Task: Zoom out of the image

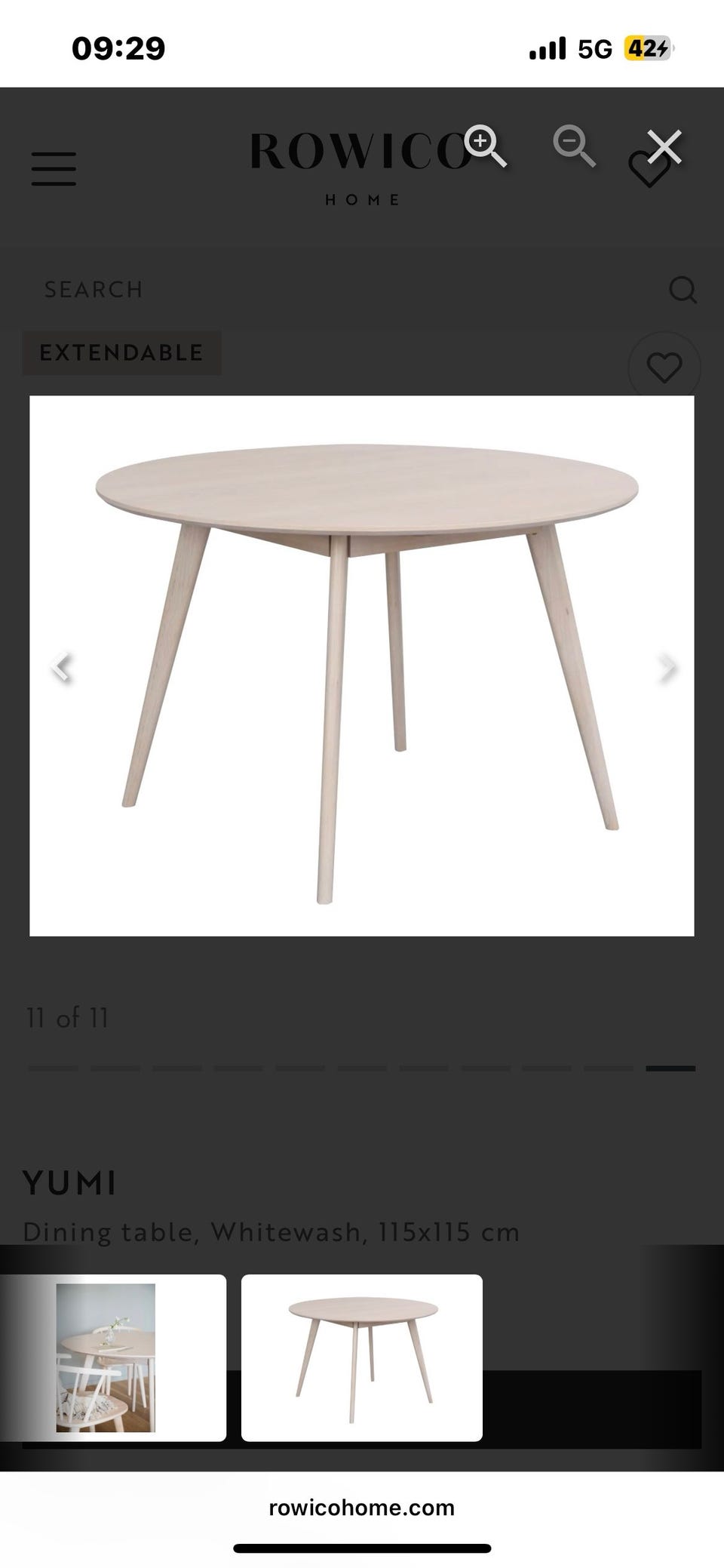Action: point(573,146)
